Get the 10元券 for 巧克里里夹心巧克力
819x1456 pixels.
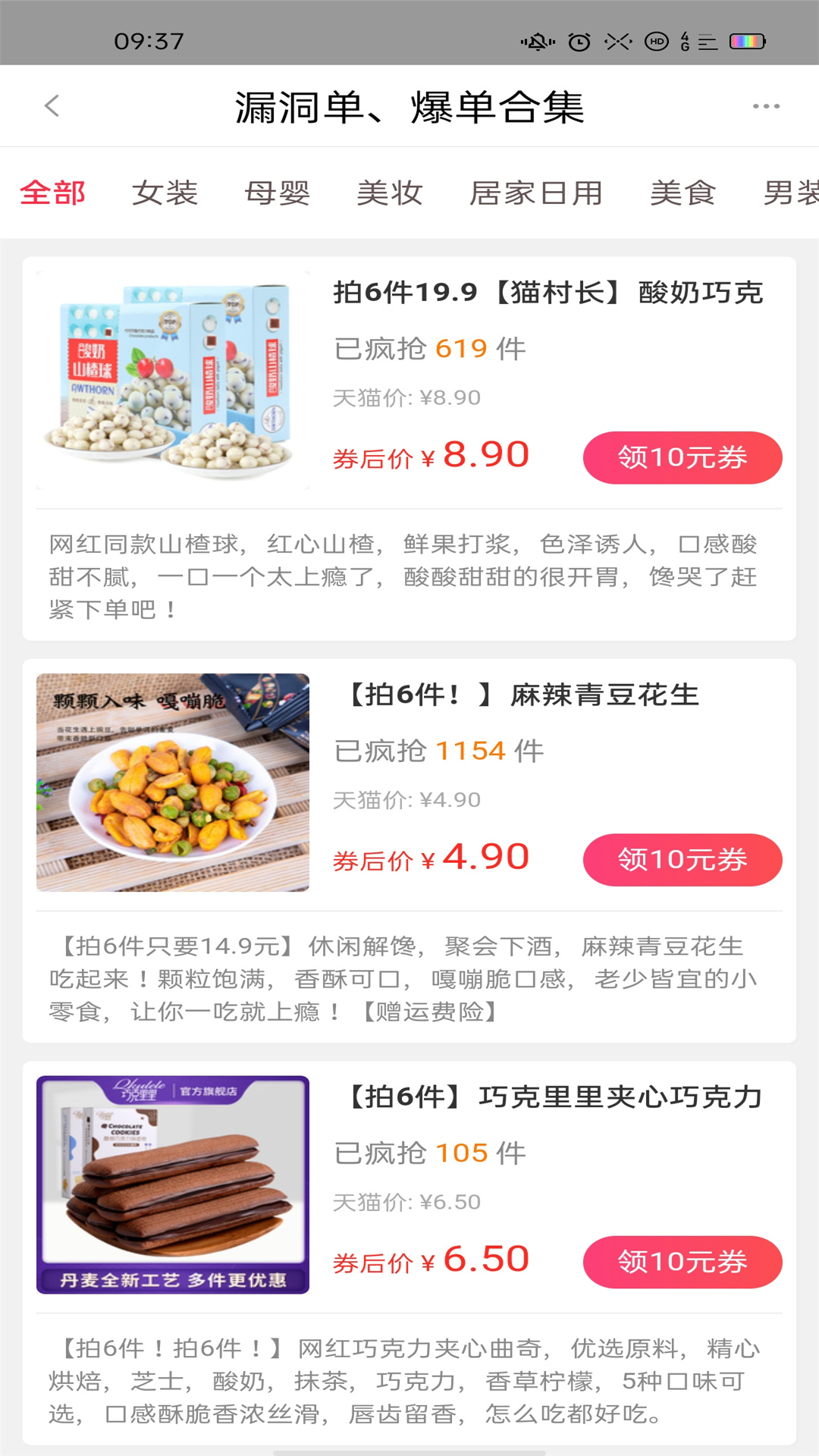pyautogui.click(x=682, y=1262)
